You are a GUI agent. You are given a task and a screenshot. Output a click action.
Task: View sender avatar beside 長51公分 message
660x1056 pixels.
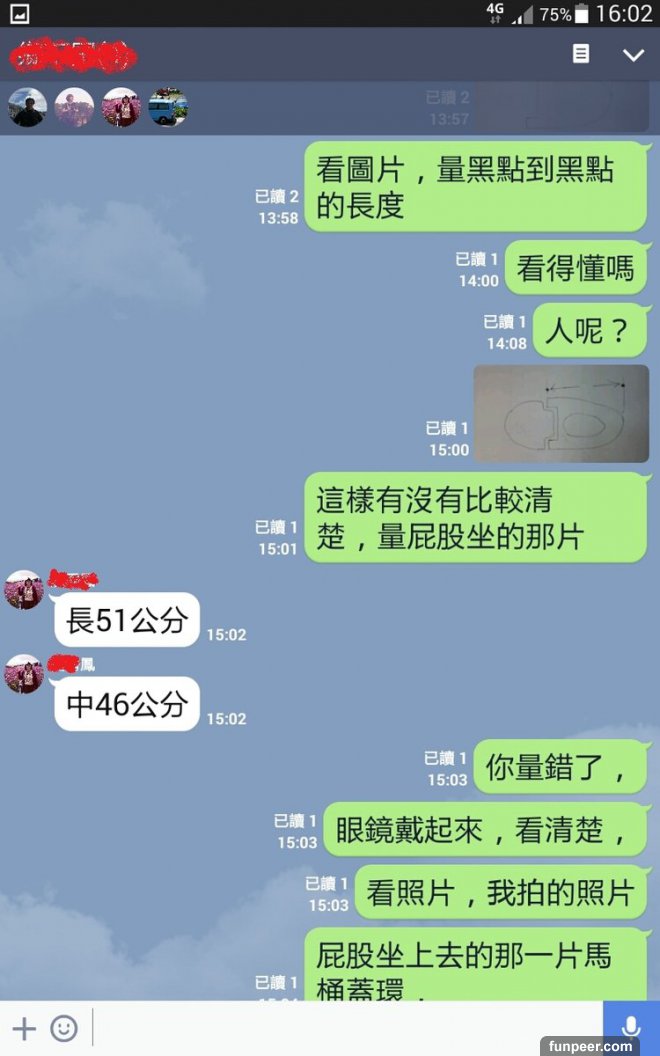[x=24, y=590]
